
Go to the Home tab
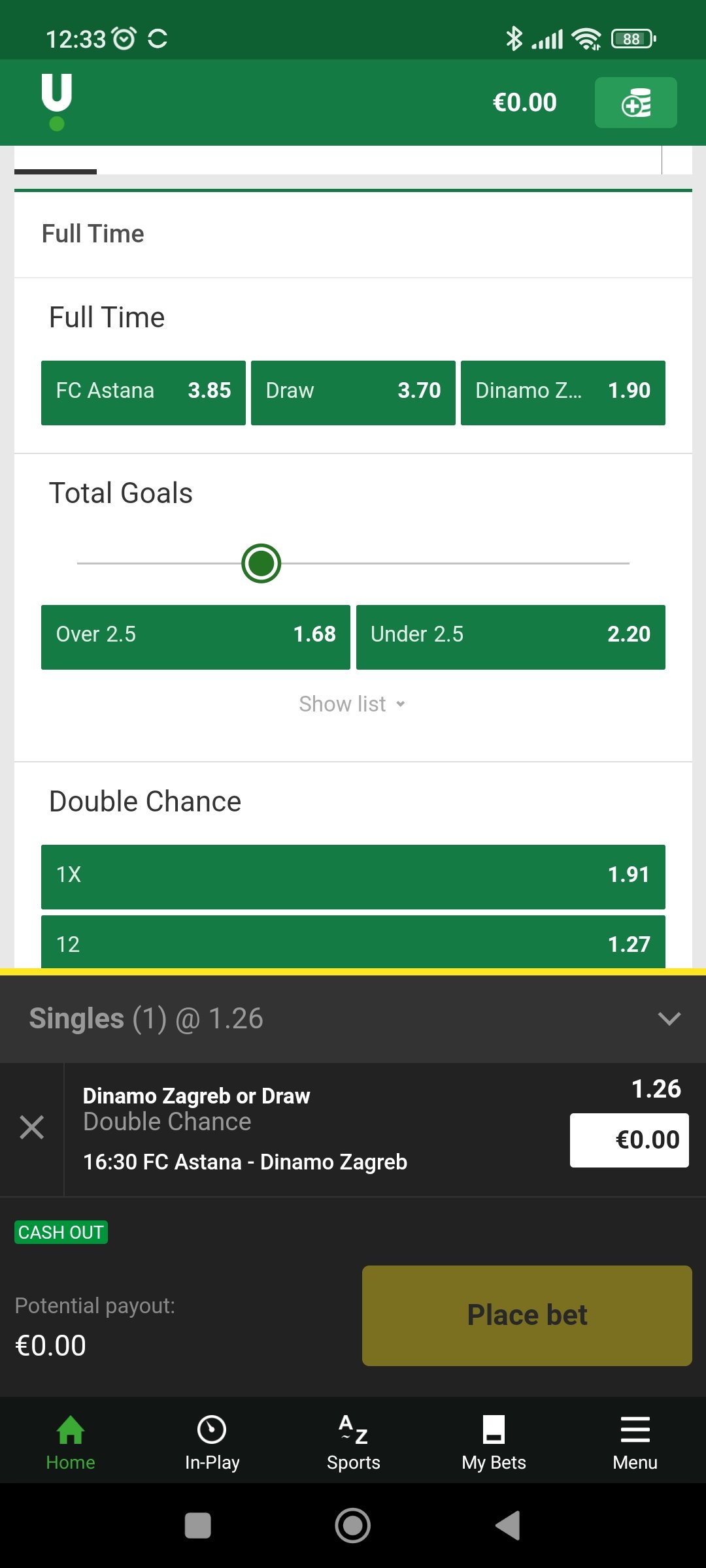[x=71, y=1443]
